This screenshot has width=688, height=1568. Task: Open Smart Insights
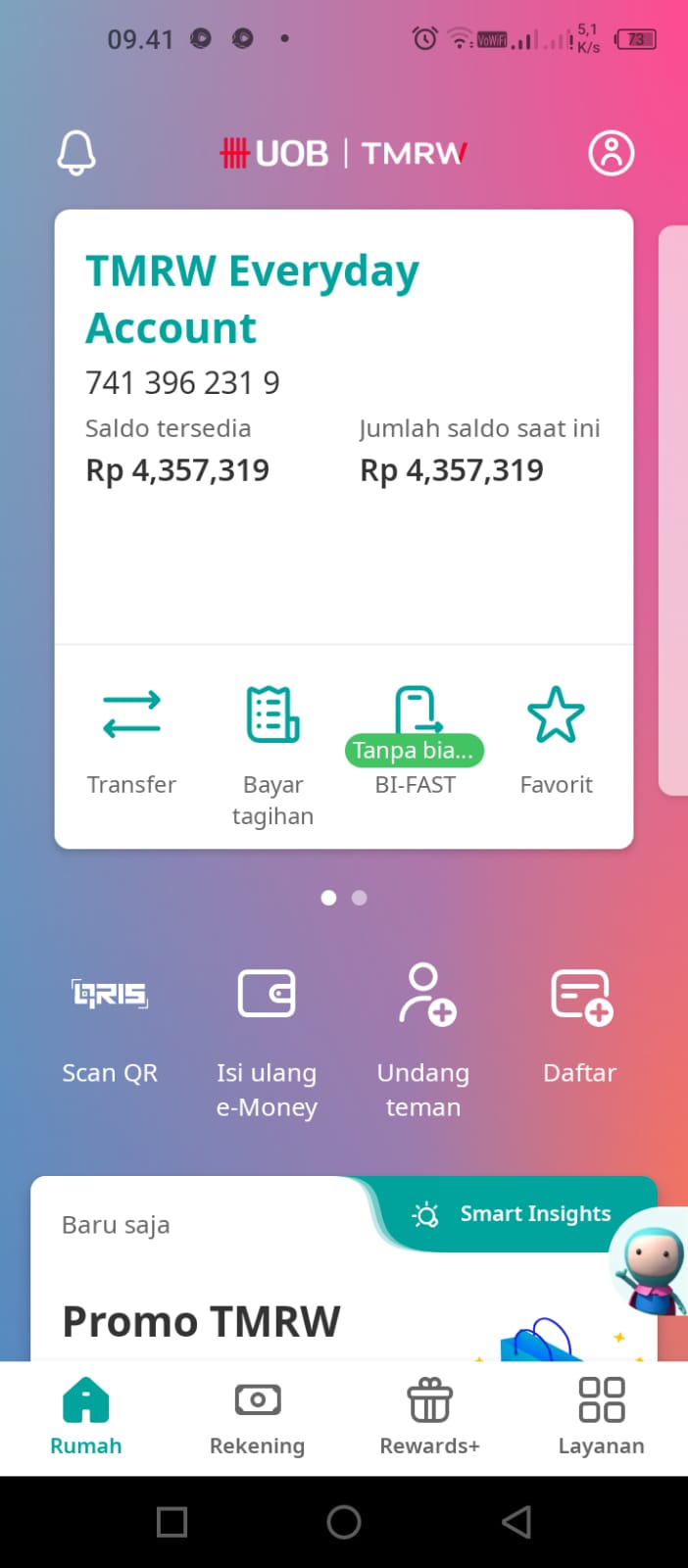pyautogui.click(x=513, y=1214)
